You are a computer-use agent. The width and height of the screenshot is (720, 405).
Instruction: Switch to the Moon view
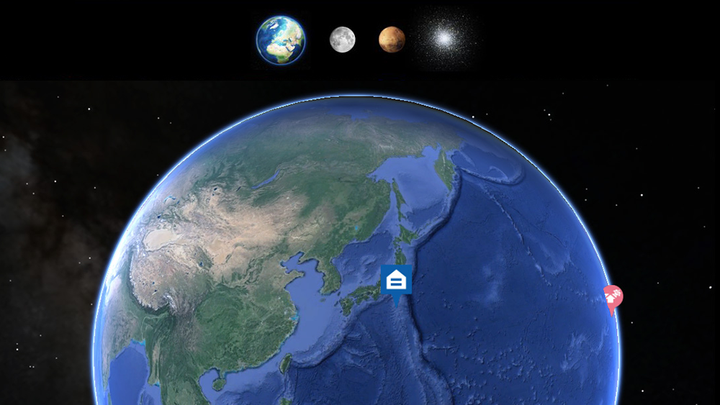[x=343, y=40]
